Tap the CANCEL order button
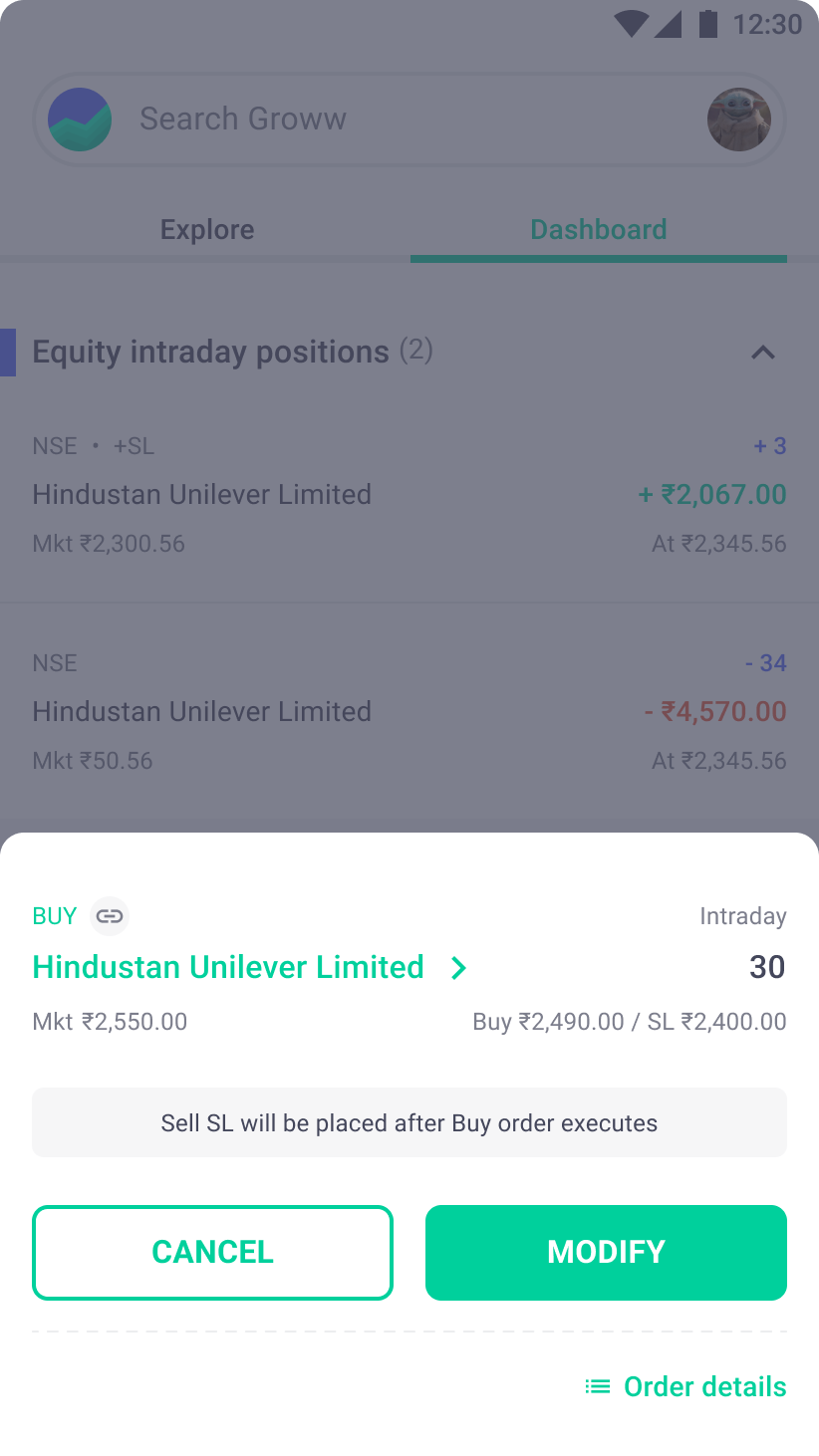This screenshot has height=1456, width=819. point(212,1252)
